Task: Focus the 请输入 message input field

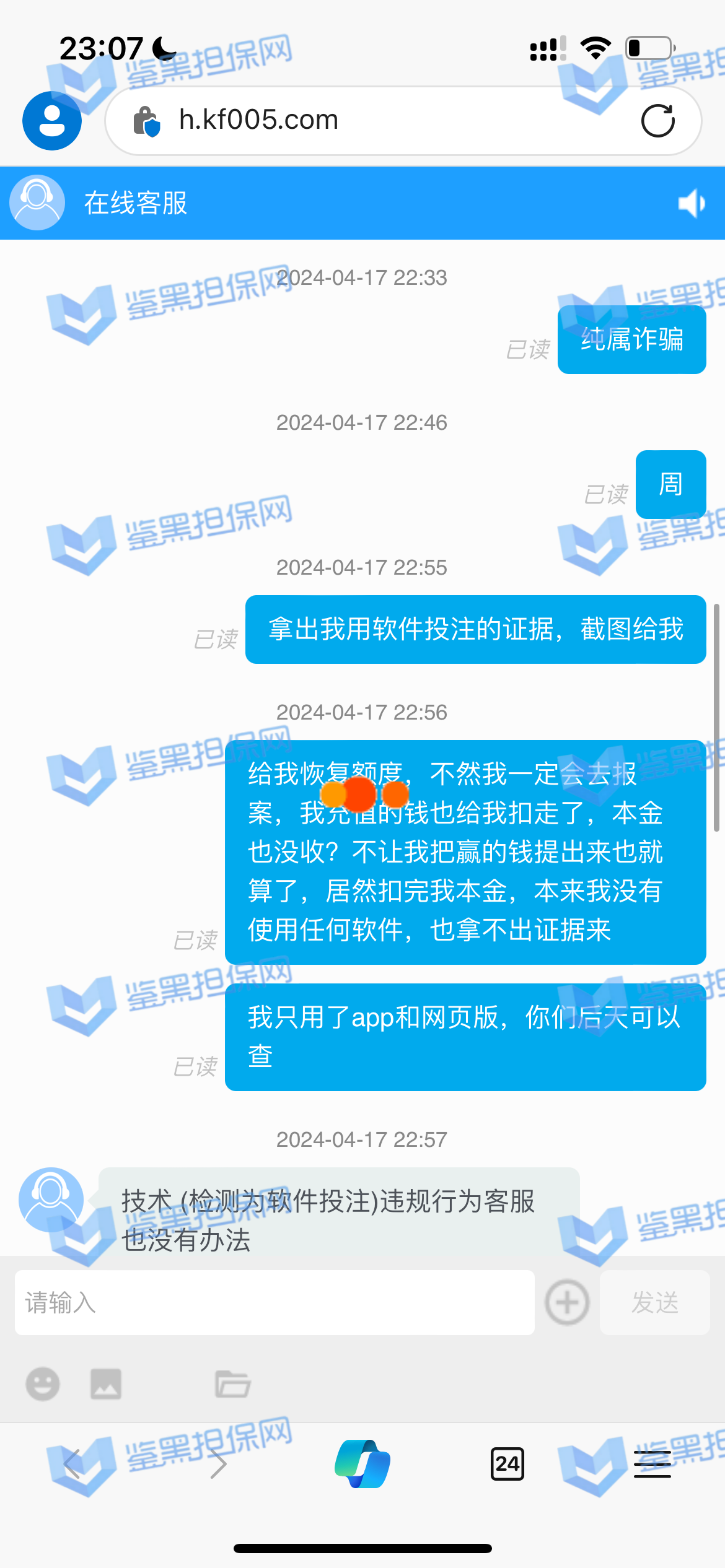Action: coord(275,1302)
